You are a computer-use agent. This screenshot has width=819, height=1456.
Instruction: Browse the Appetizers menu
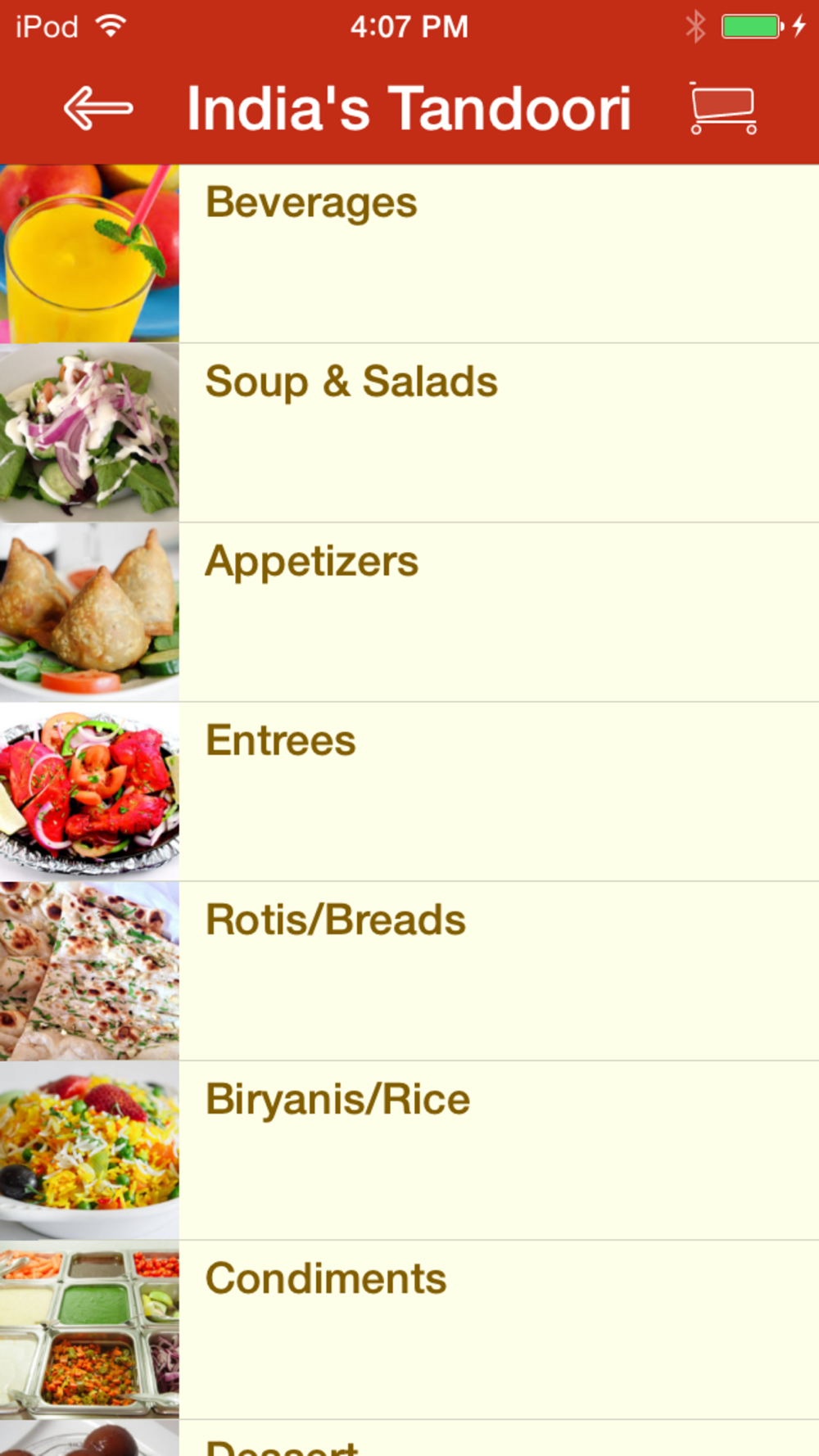tap(409, 613)
